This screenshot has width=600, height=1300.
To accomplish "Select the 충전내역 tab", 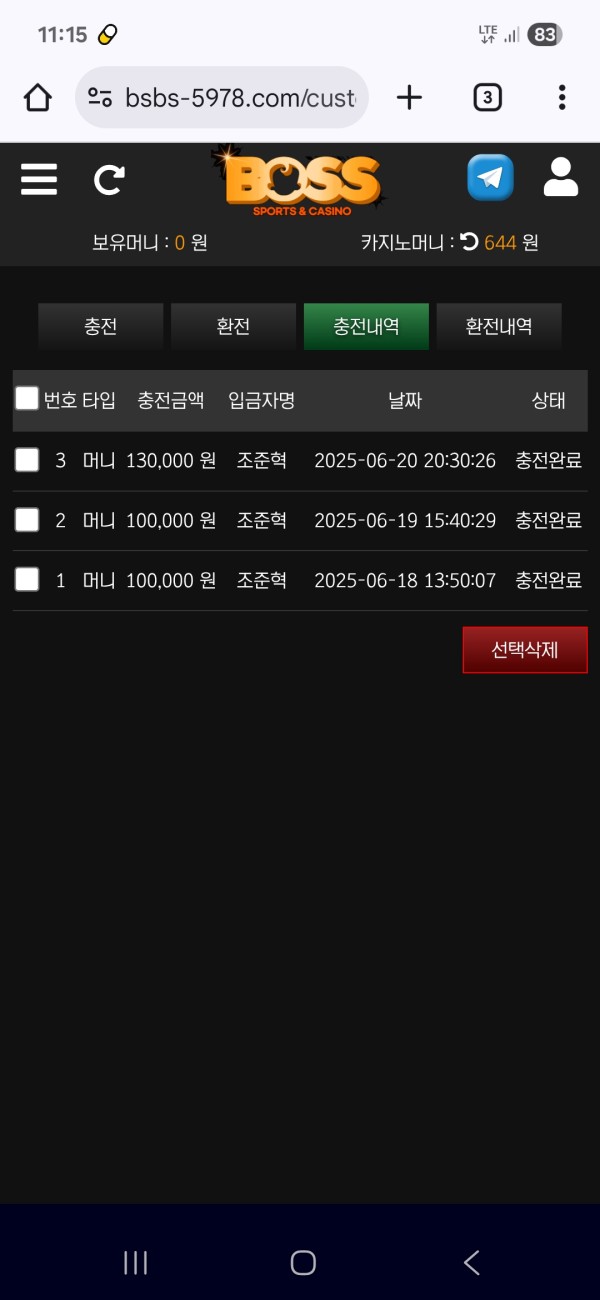I will click(x=366, y=326).
